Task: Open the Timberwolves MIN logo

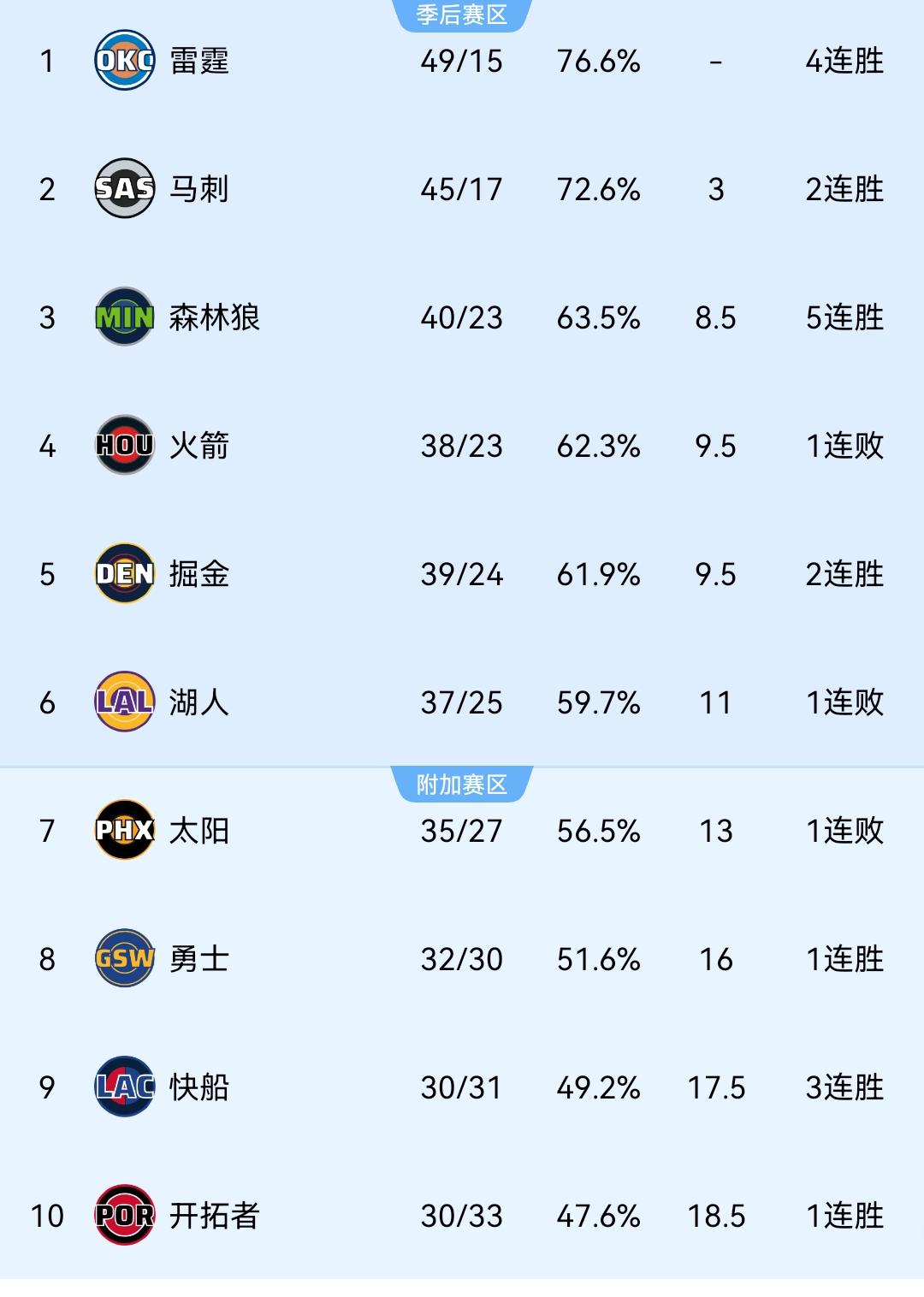Action: click(125, 317)
